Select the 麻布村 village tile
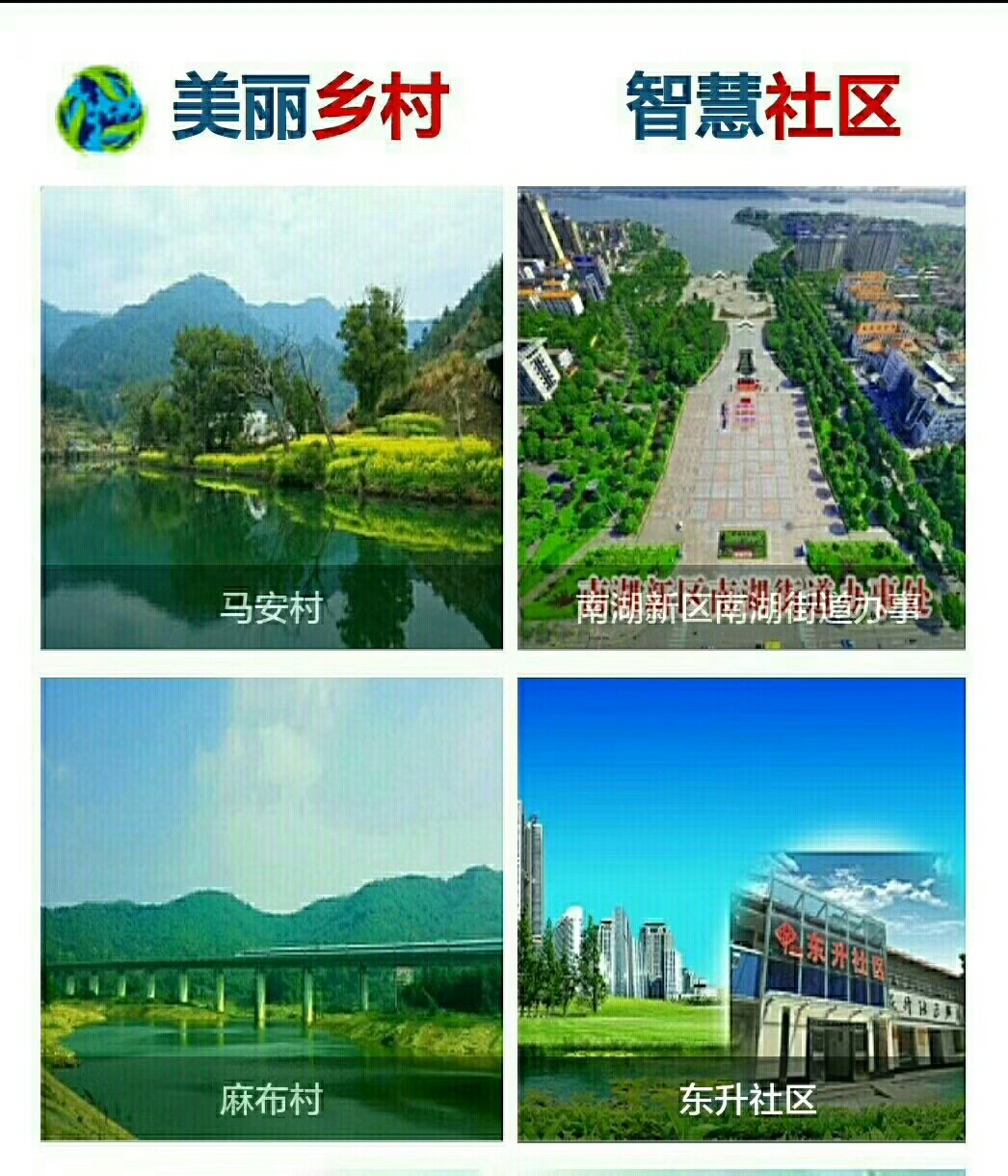Image resolution: width=1008 pixels, height=1176 pixels. [271, 909]
